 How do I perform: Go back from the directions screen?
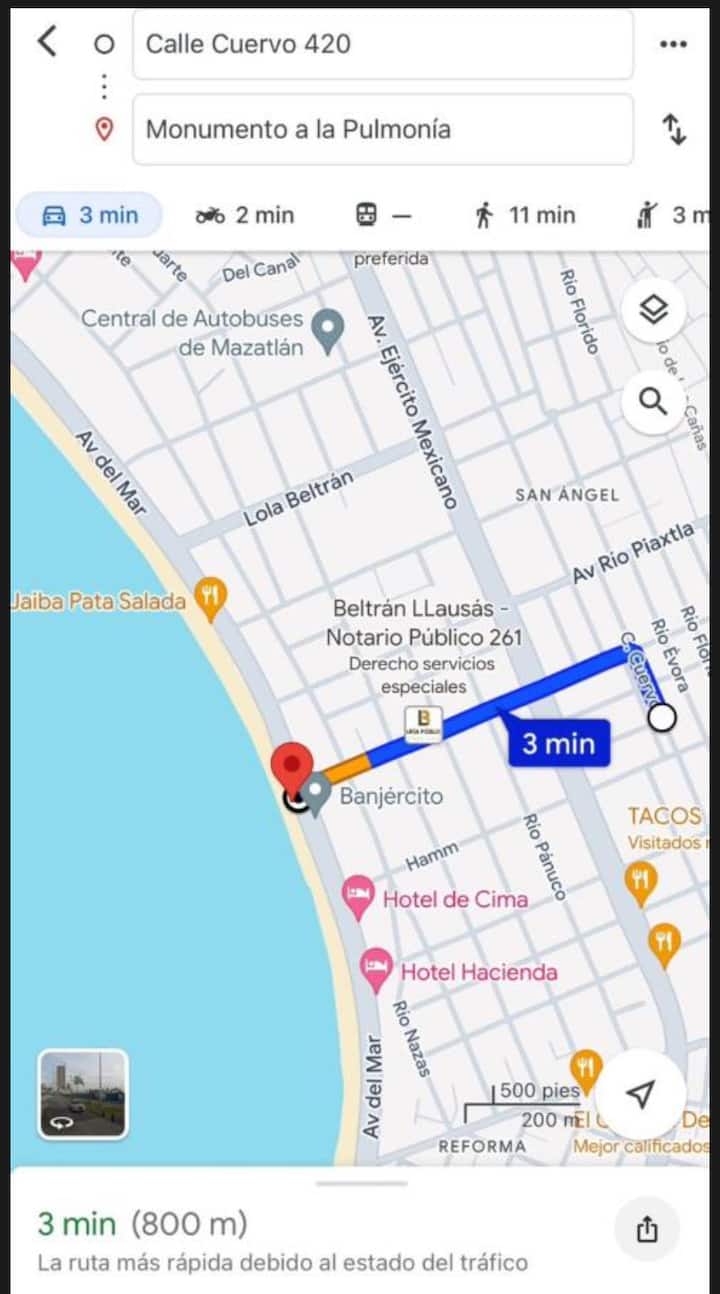(x=46, y=42)
